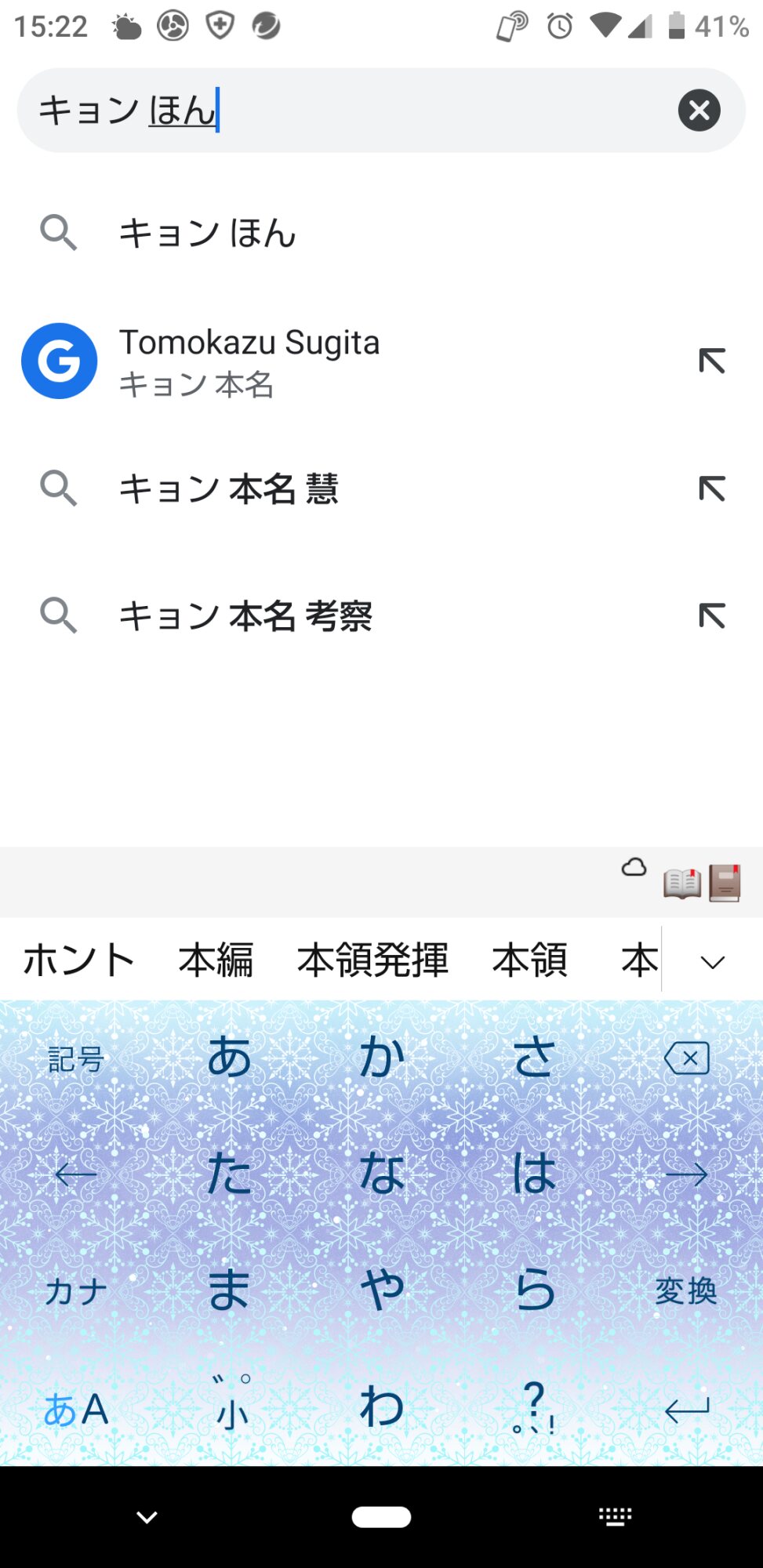This screenshot has width=763, height=1568.
Task: Choose the keyboard candidate 本編
Action: click(x=216, y=960)
